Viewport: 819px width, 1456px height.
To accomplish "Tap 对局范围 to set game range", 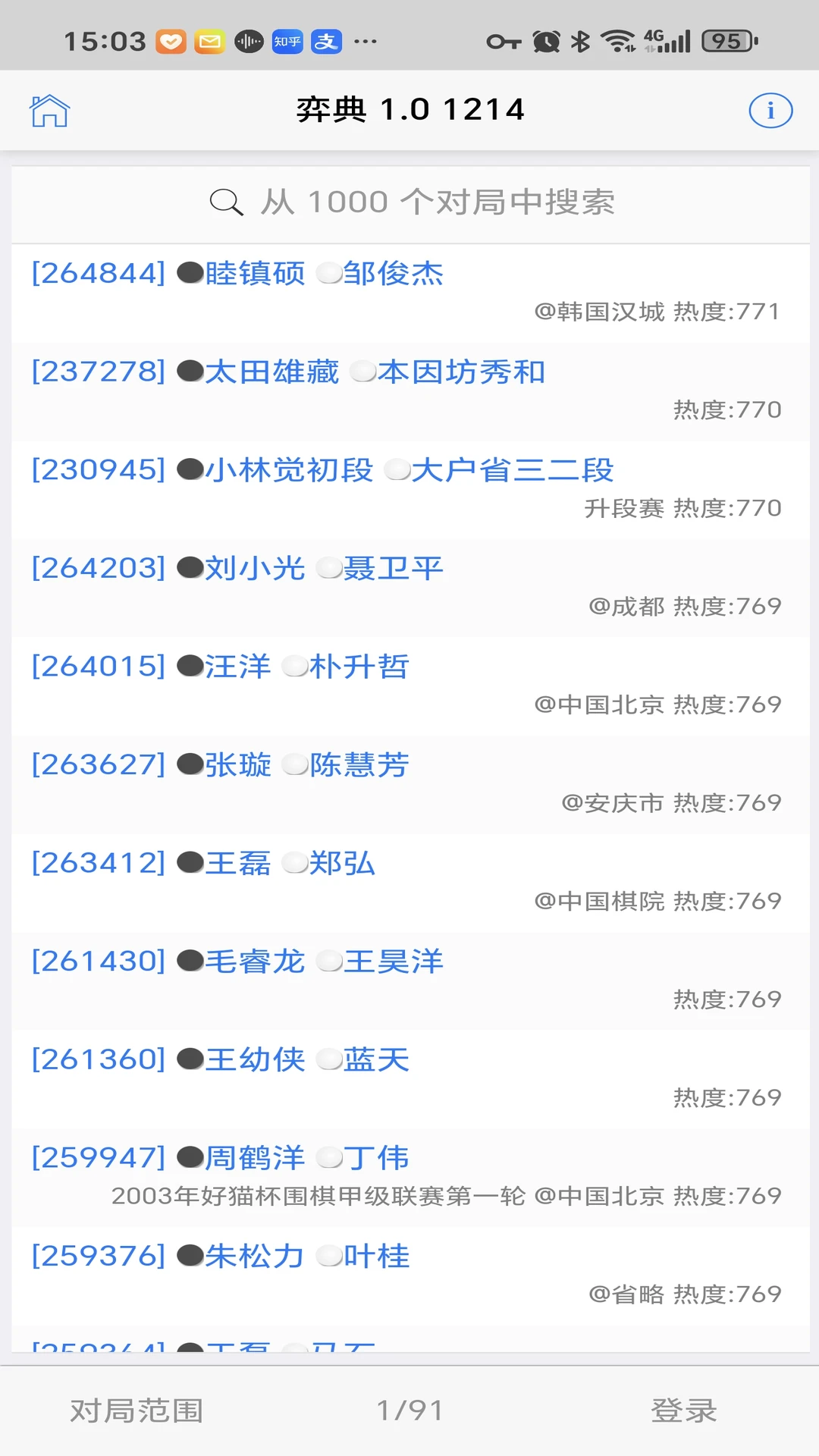I will (136, 1410).
